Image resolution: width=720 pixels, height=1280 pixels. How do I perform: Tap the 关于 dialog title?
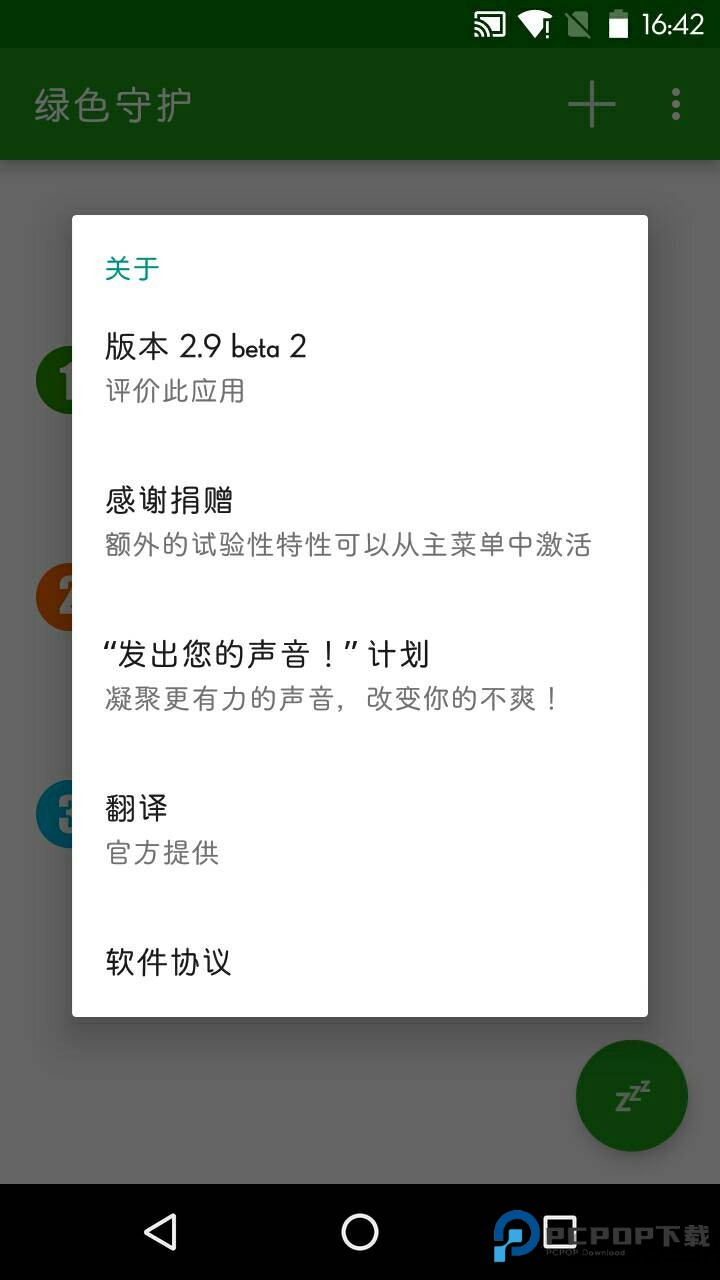131,267
